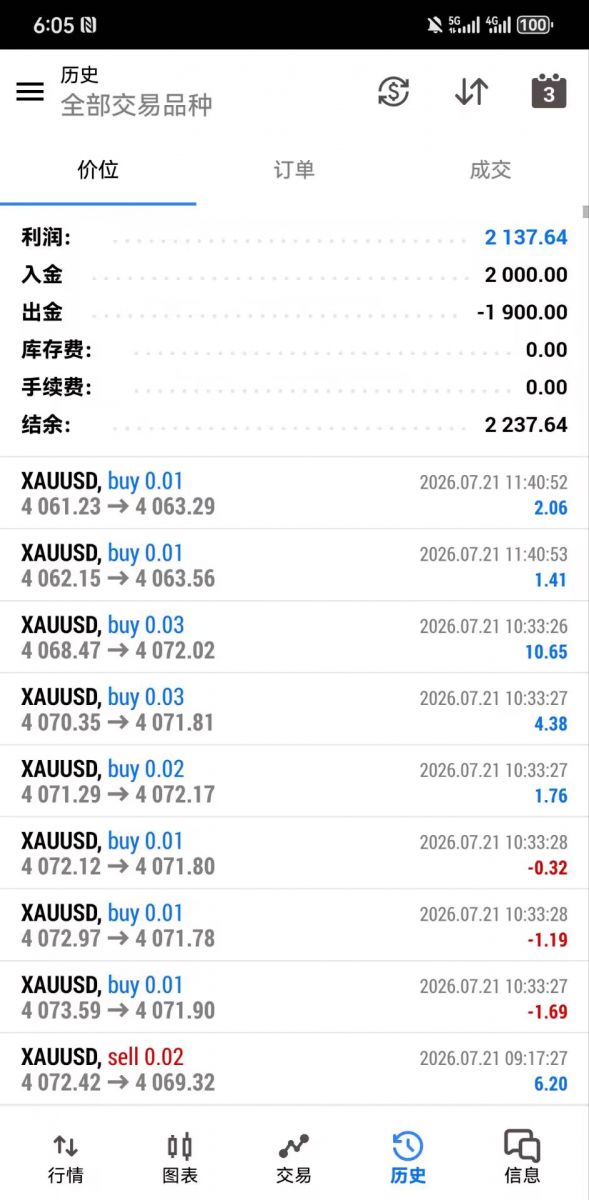Select the 价位 tab
The height and width of the screenshot is (1200, 589).
(x=98, y=170)
